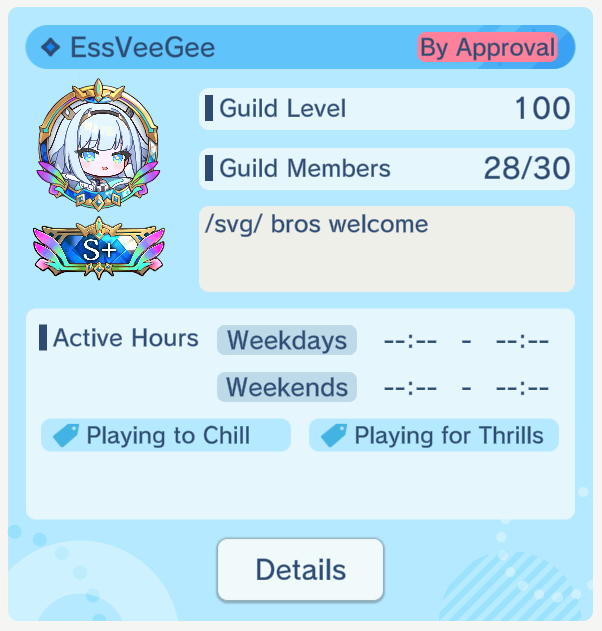Open the EssVeeGee guild Details
Image resolution: width=602 pixels, height=631 pixels.
300,570
